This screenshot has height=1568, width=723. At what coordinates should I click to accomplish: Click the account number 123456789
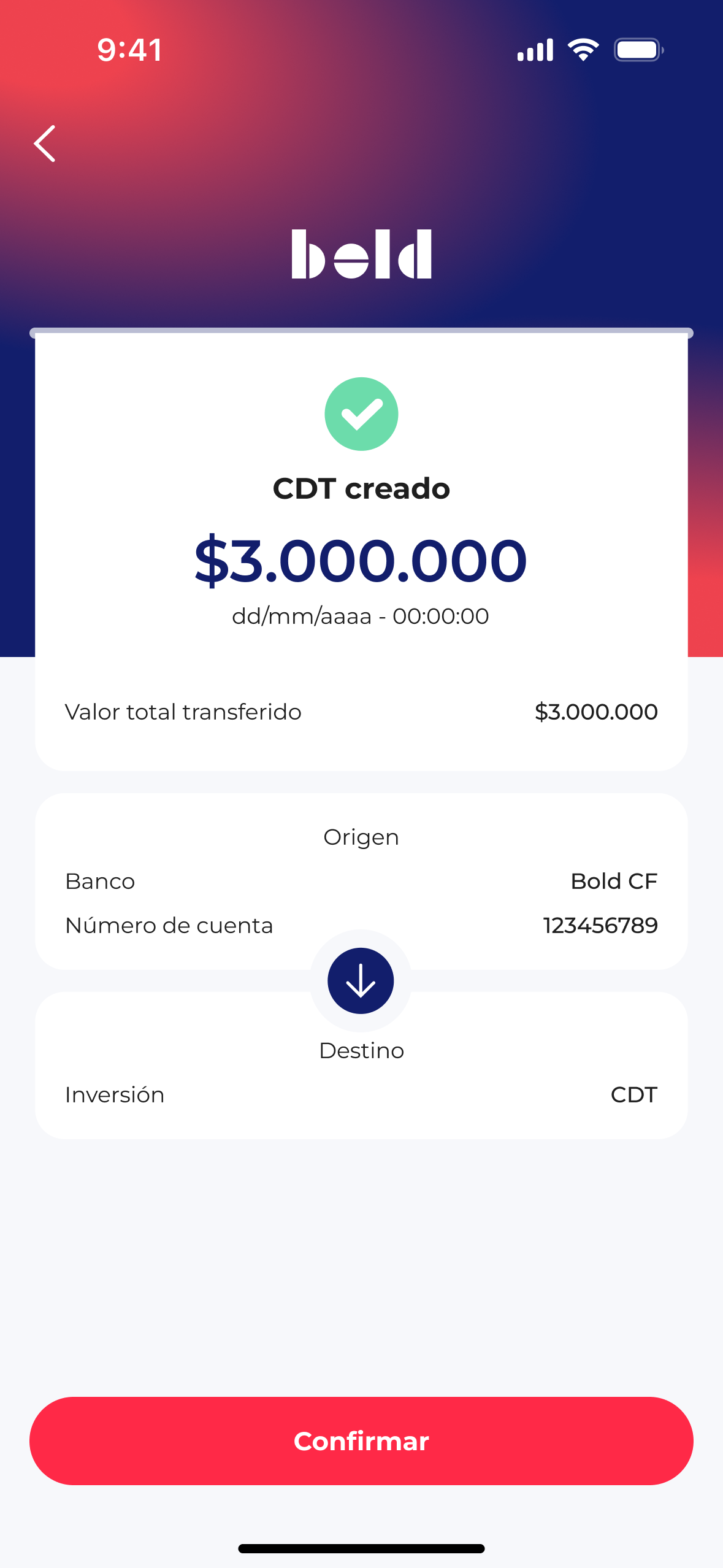[600, 925]
